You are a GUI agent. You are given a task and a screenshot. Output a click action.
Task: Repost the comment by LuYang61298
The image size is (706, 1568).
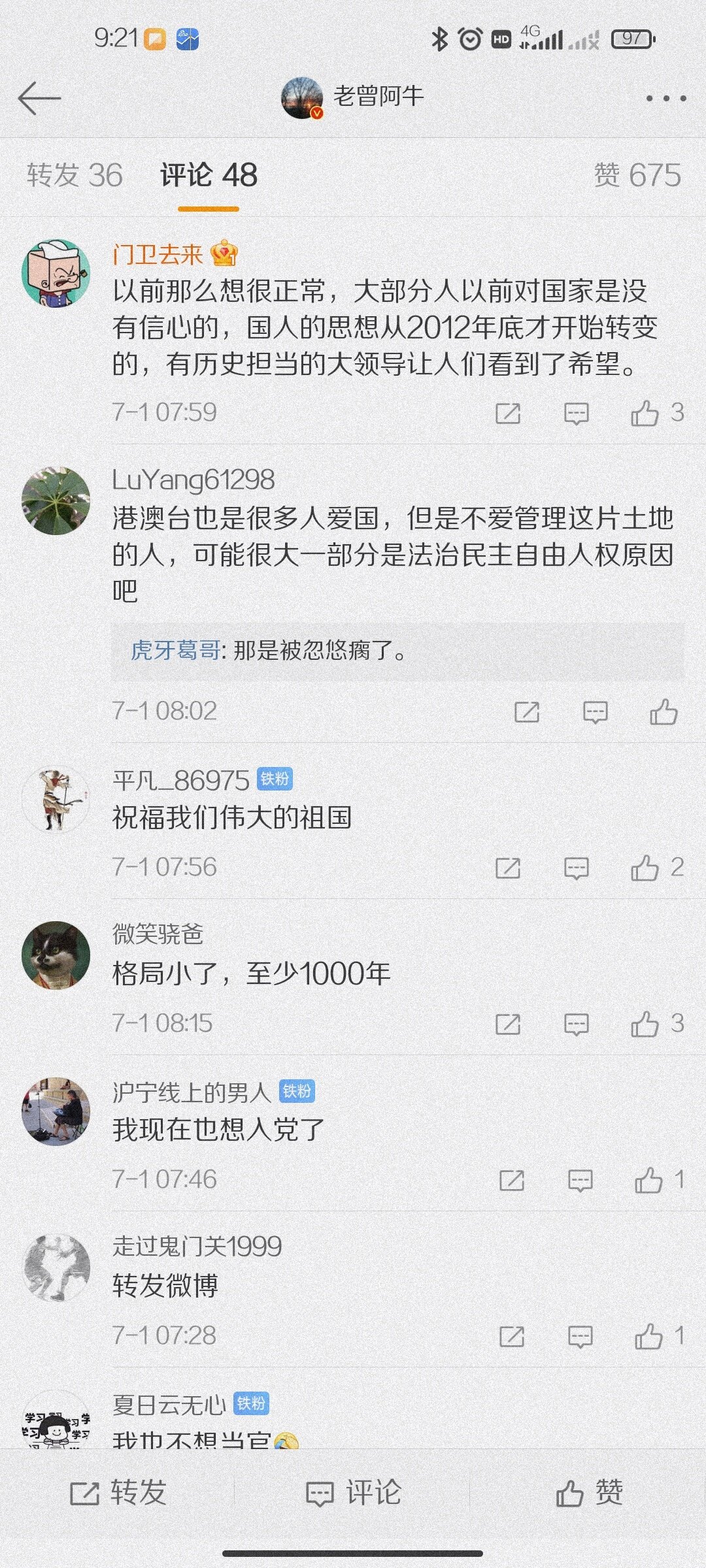526,711
